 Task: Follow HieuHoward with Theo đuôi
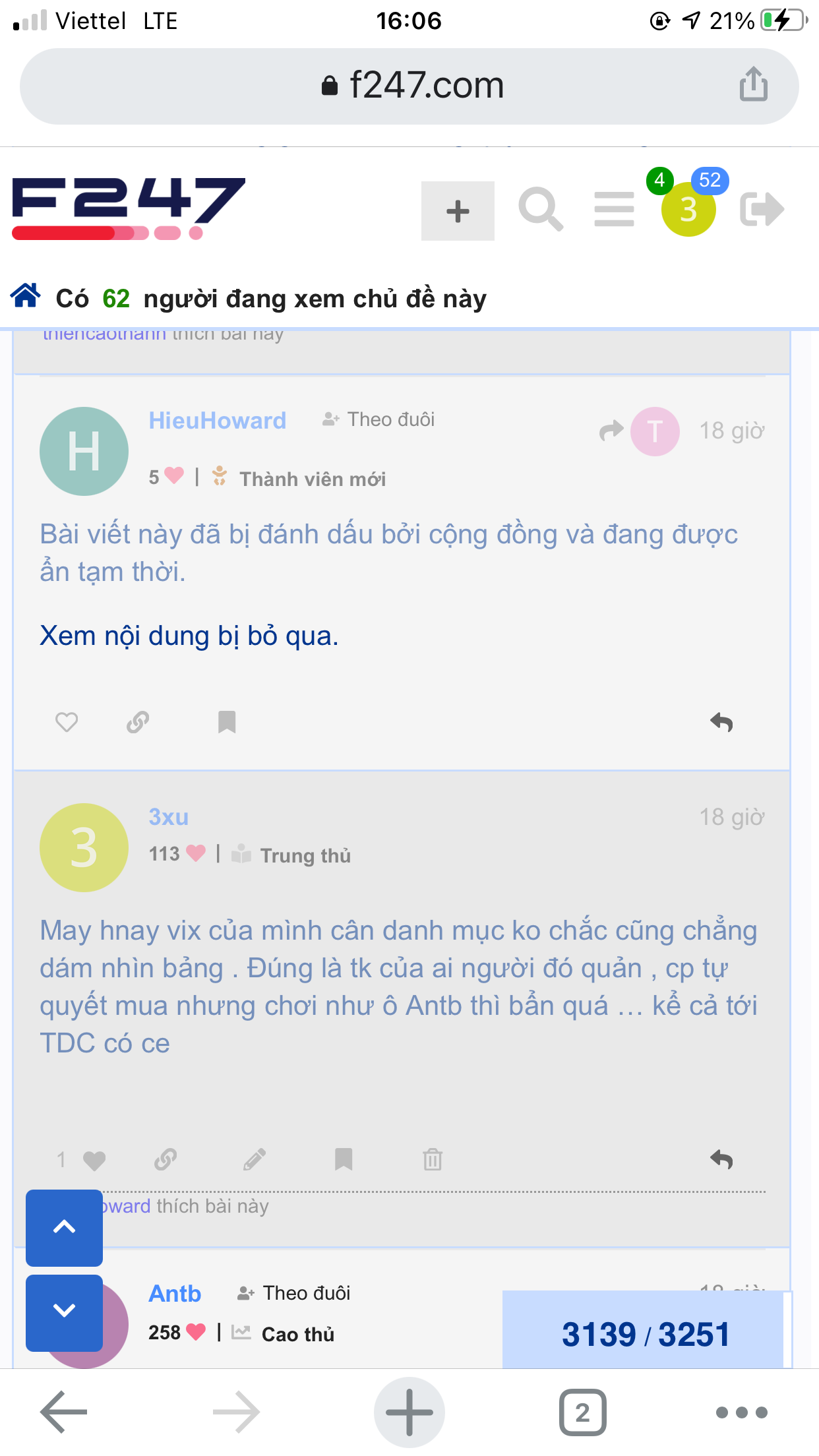(379, 419)
